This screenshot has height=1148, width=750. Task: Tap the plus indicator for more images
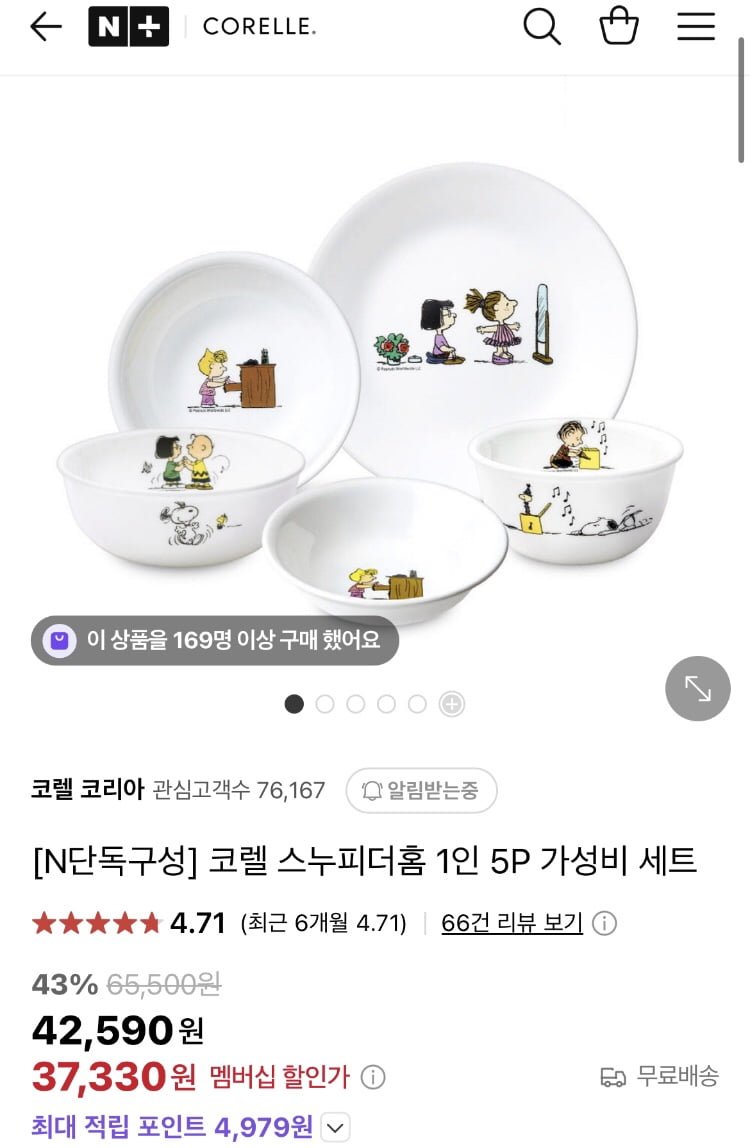tap(452, 704)
